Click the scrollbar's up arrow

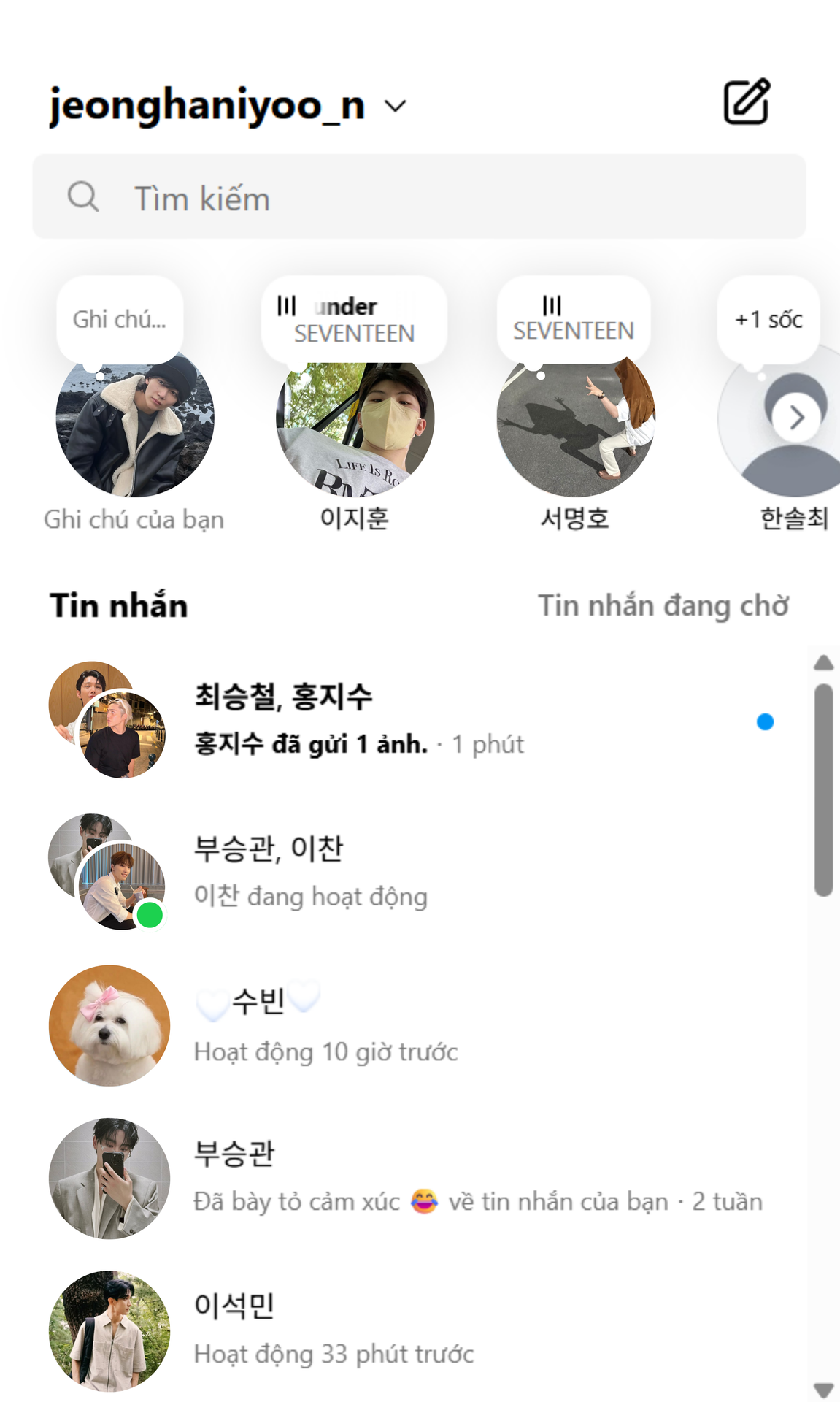pyautogui.click(x=824, y=662)
